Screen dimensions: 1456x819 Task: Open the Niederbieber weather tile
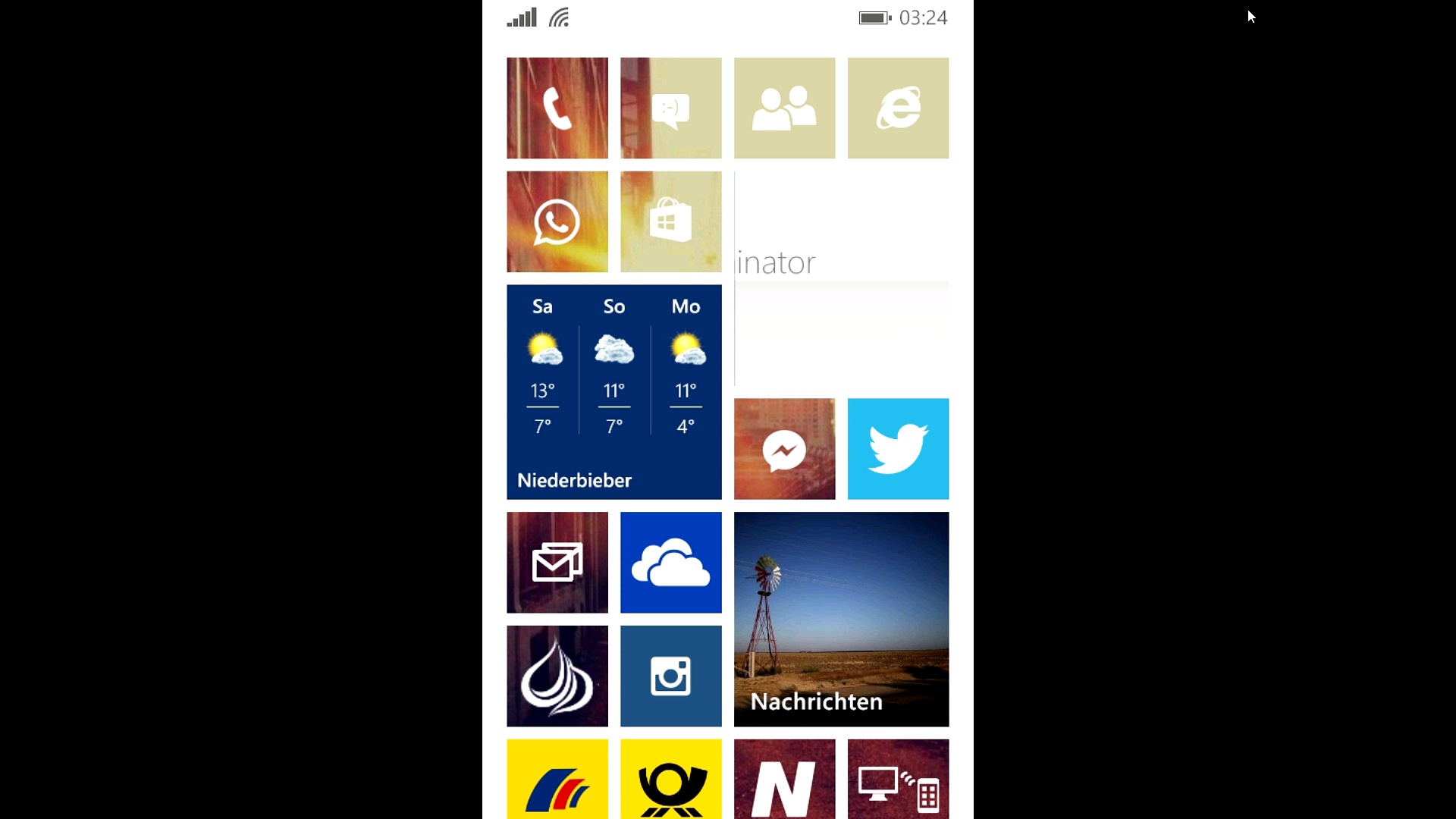pyautogui.click(x=613, y=391)
